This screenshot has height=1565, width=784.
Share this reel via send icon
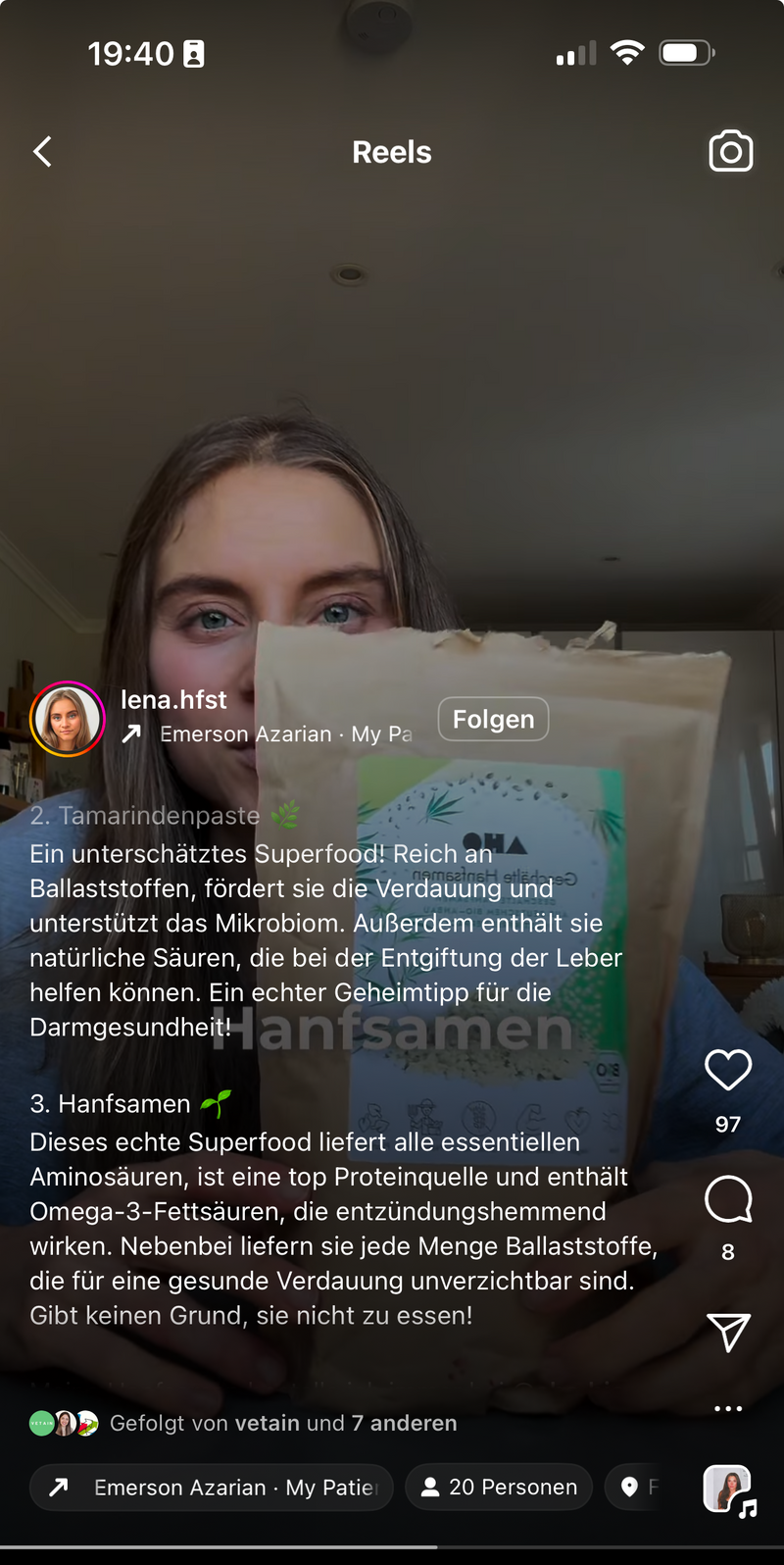coord(728,1332)
